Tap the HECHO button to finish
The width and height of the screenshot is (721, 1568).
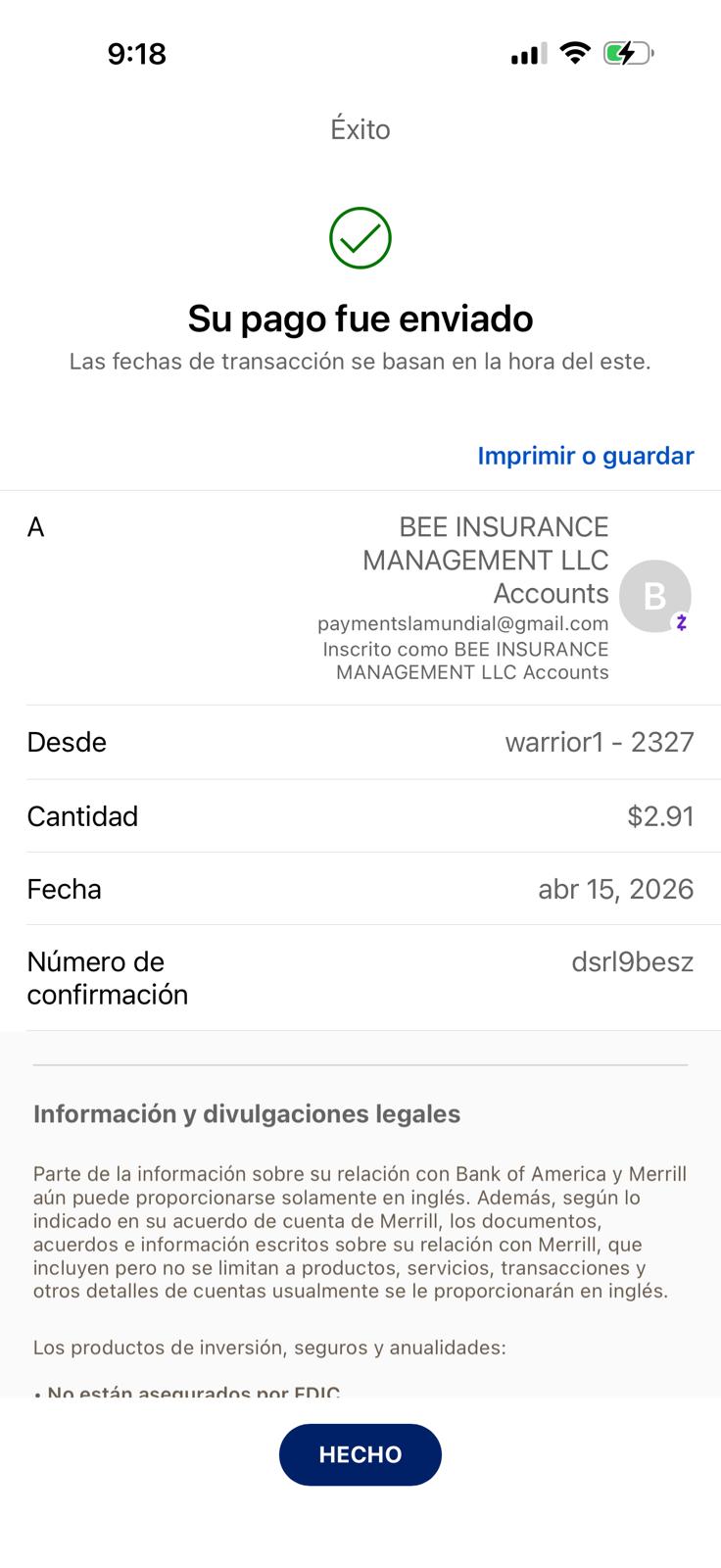point(360,1454)
